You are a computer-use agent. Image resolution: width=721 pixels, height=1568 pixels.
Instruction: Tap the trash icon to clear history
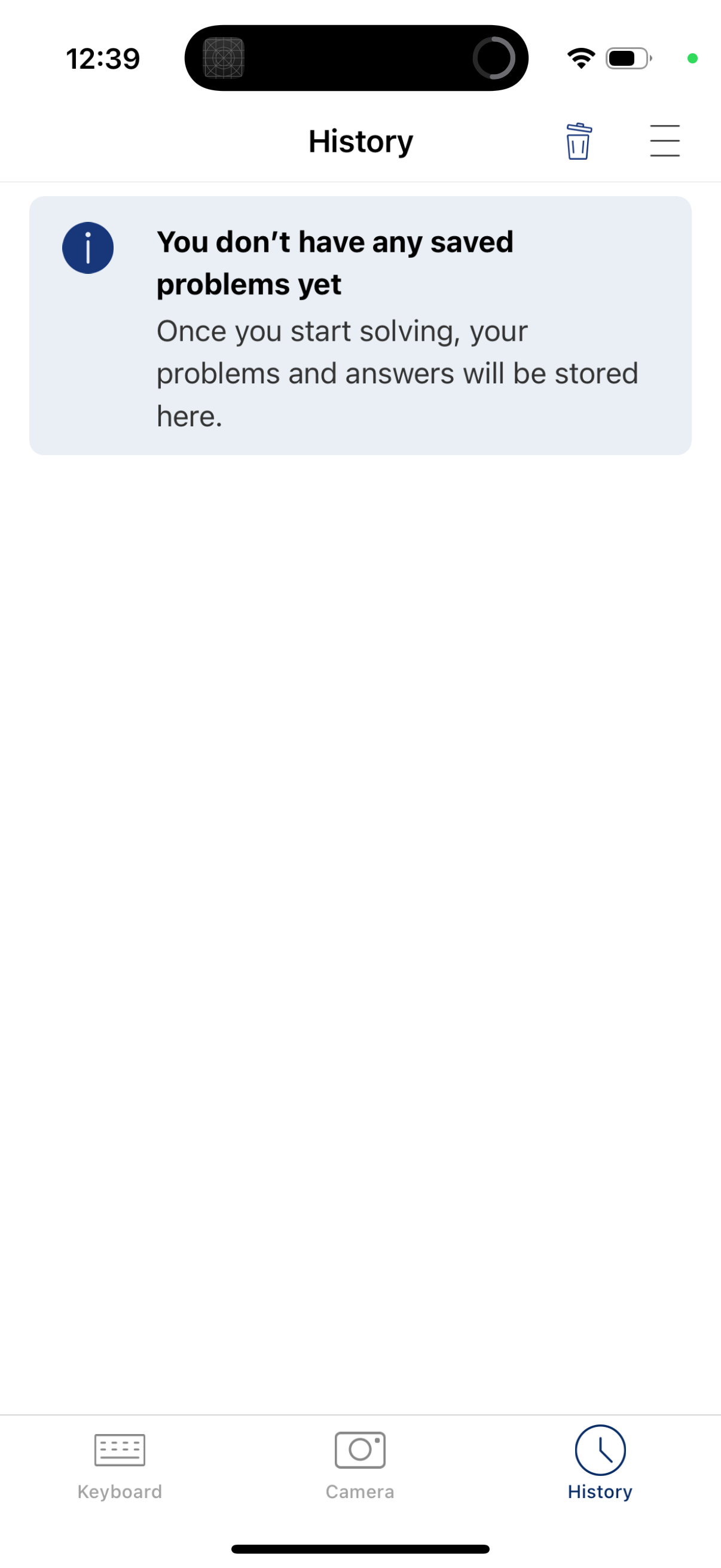coord(578,141)
